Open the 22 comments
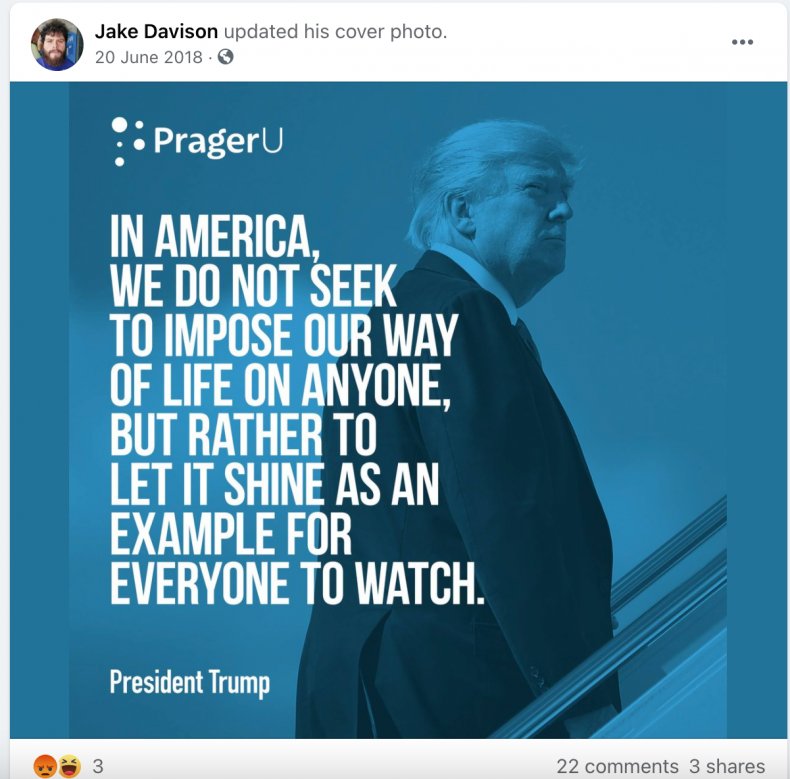The width and height of the screenshot is (790, 779). [x=617, y=766]
